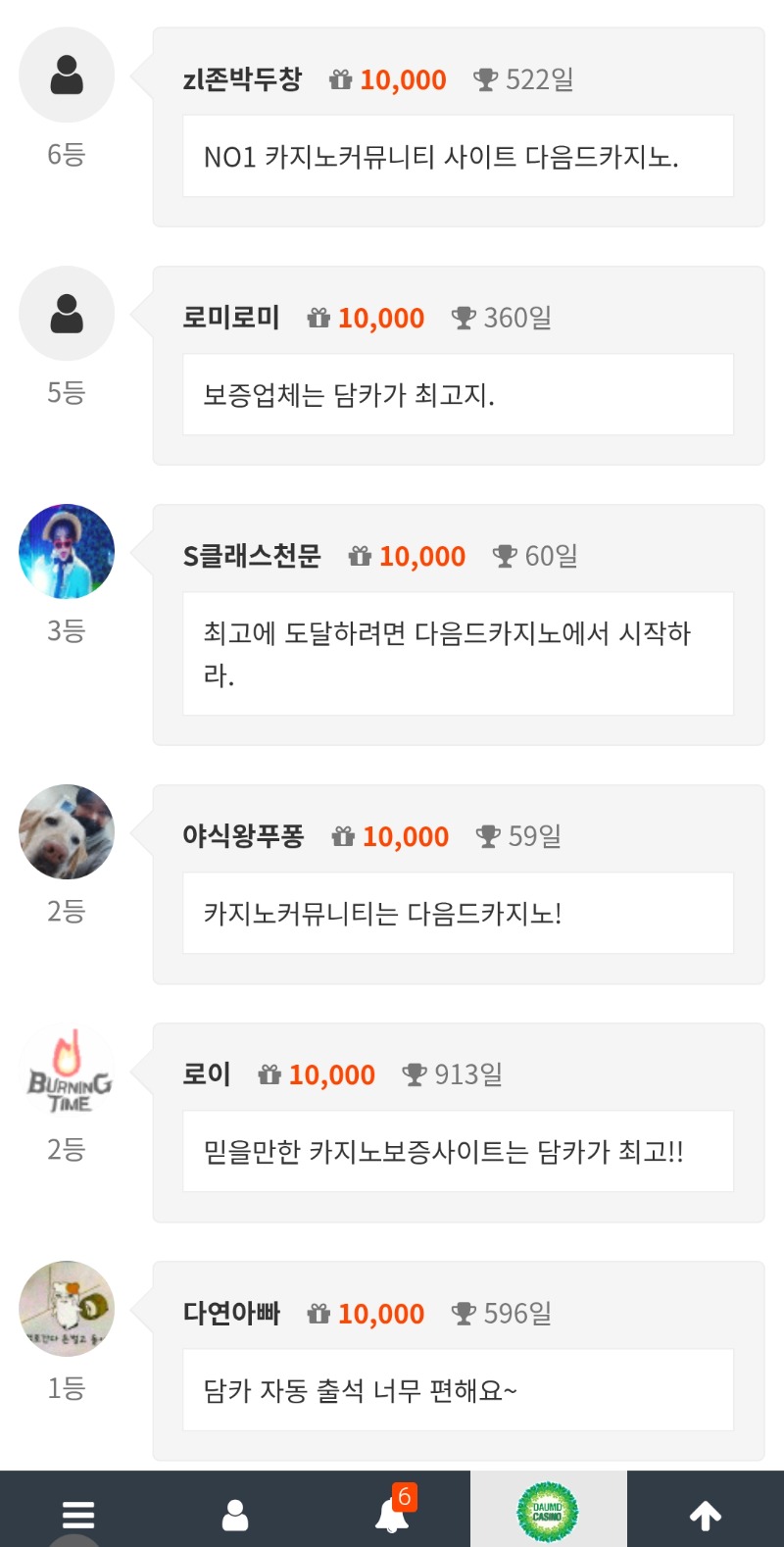This screenshot has width=784, height=1547.
Task: Open S클래스천문's profile avatar
Action: click(x=67, y=552)
